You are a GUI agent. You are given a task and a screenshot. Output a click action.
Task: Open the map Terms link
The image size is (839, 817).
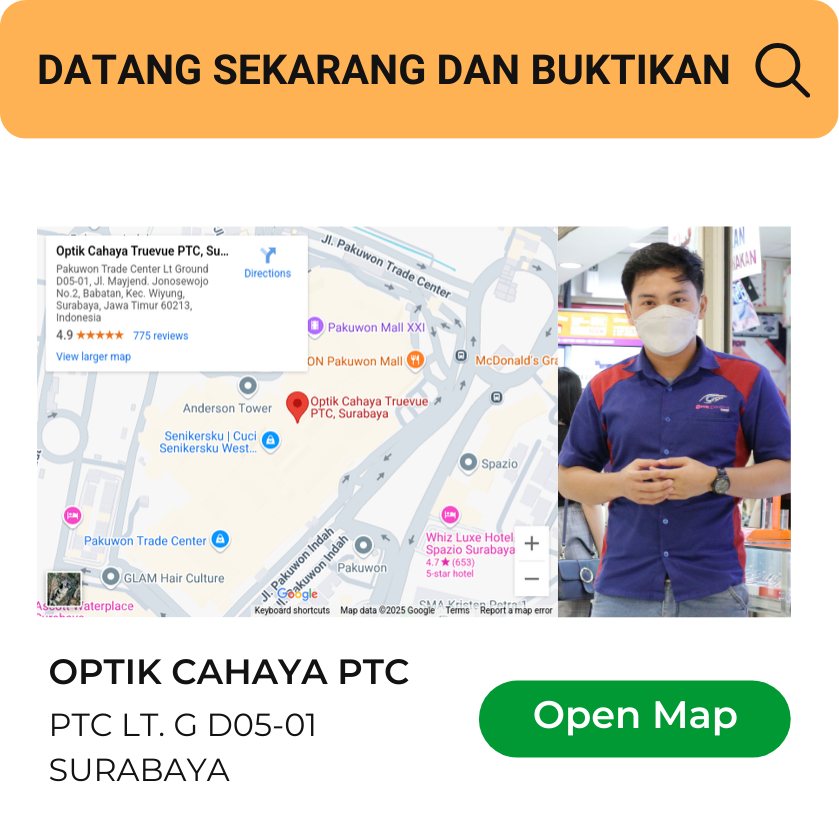tap(457, 611)
